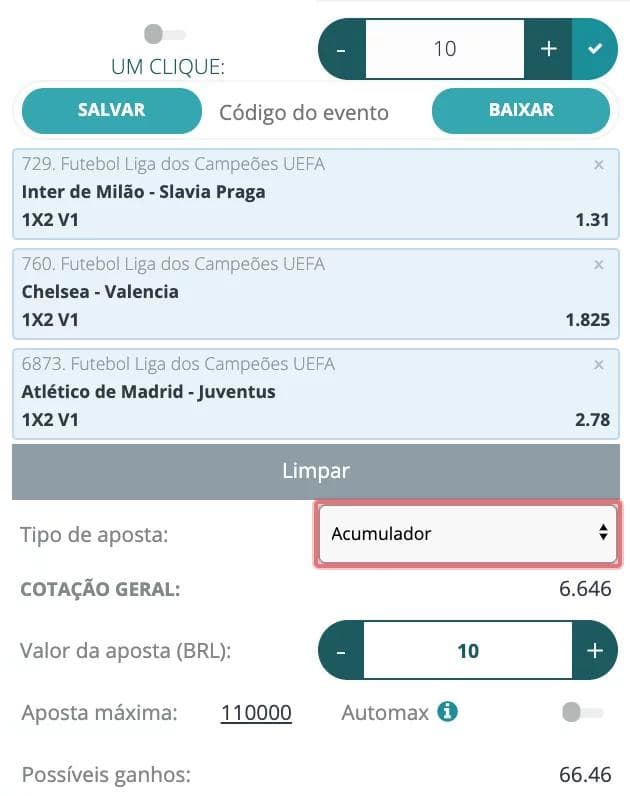Focus the Código do evento field
Viewport: 630px width, 796px height.
pyautogui.click(x=304, y=112)
